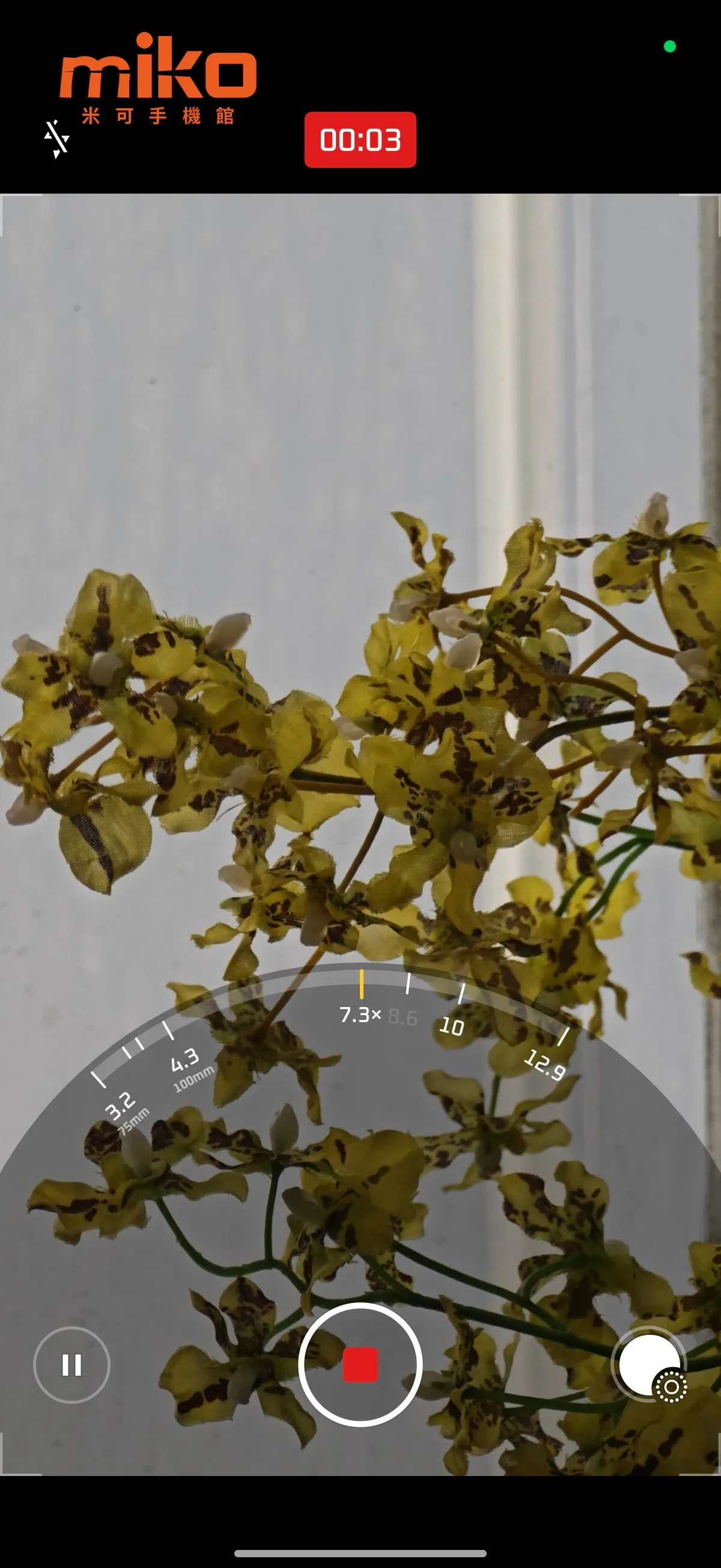Select 10 on the zoom dial
Viewport: 721px width, 1568px height.
451,1029
